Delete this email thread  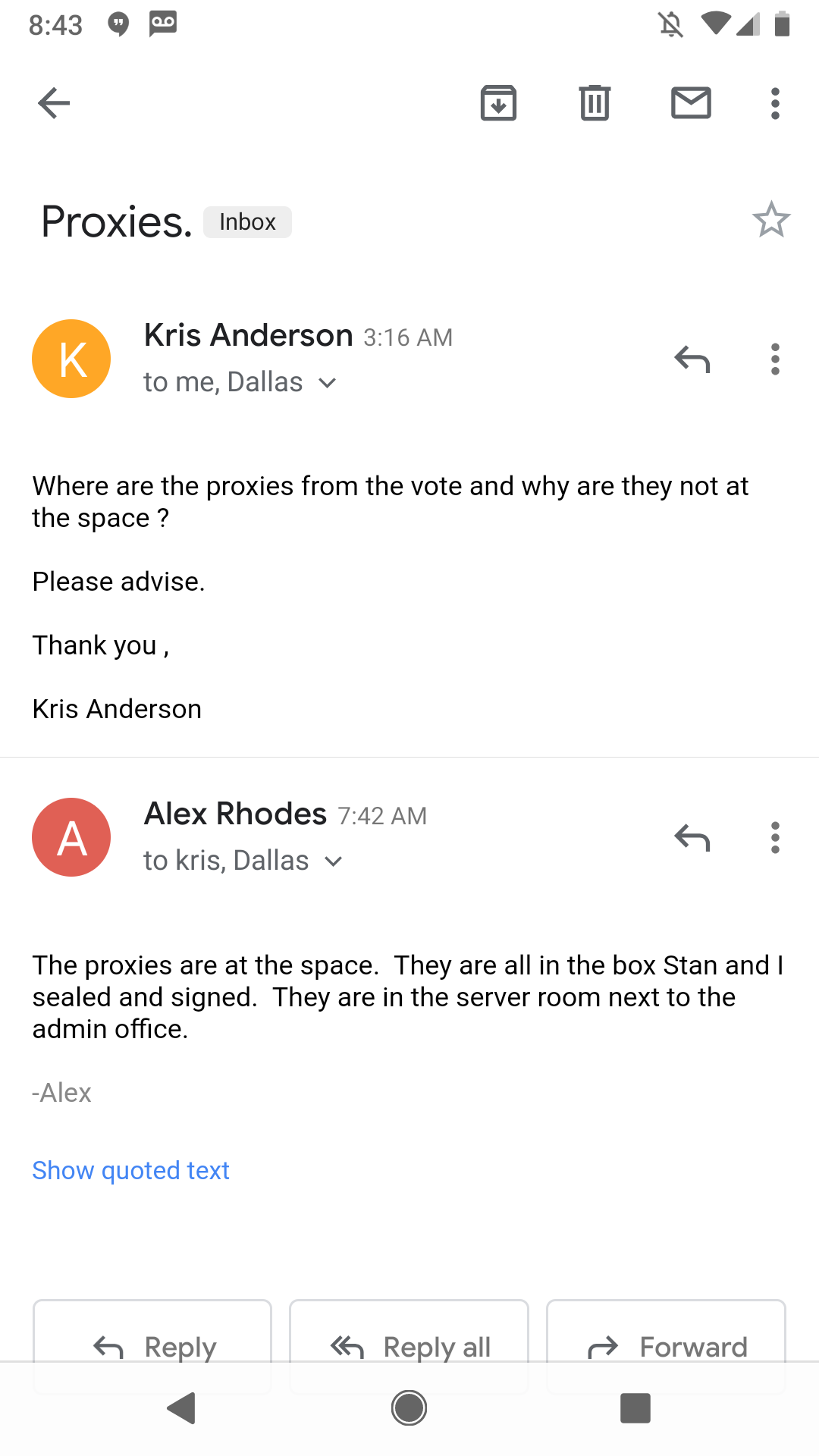[x=595, y=103]
